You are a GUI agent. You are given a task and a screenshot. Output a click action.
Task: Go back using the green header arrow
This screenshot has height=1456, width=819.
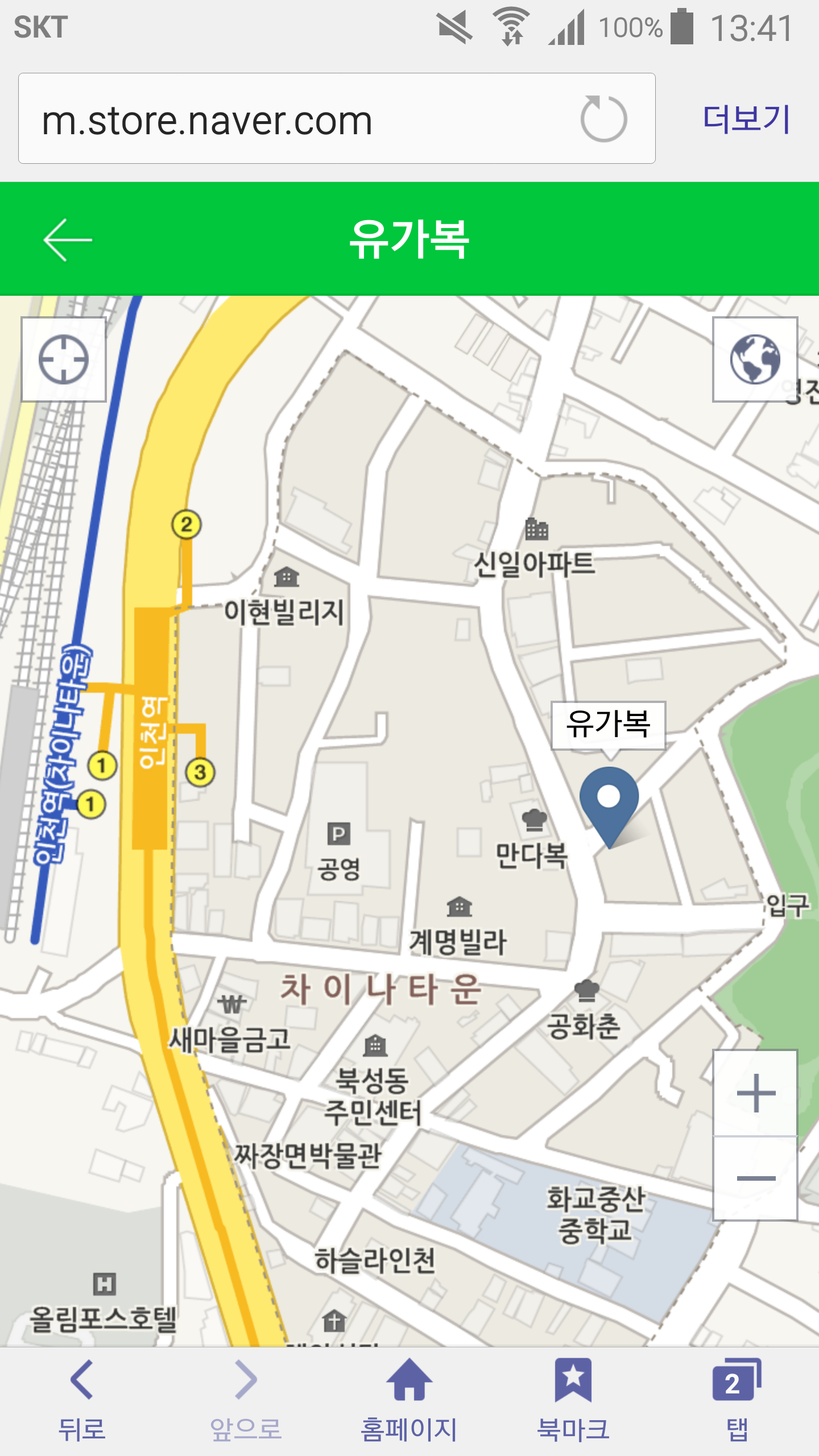tap(68, 239)
